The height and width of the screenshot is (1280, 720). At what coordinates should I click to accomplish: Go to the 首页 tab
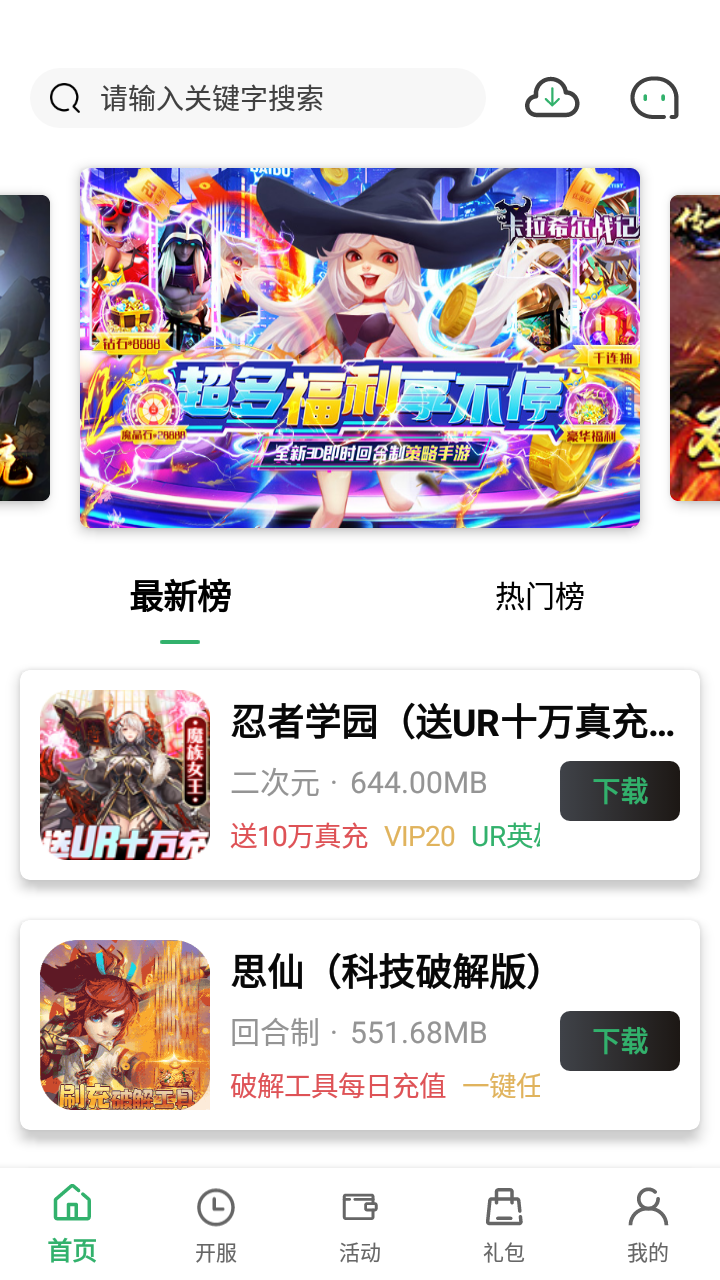[72, 1224]
